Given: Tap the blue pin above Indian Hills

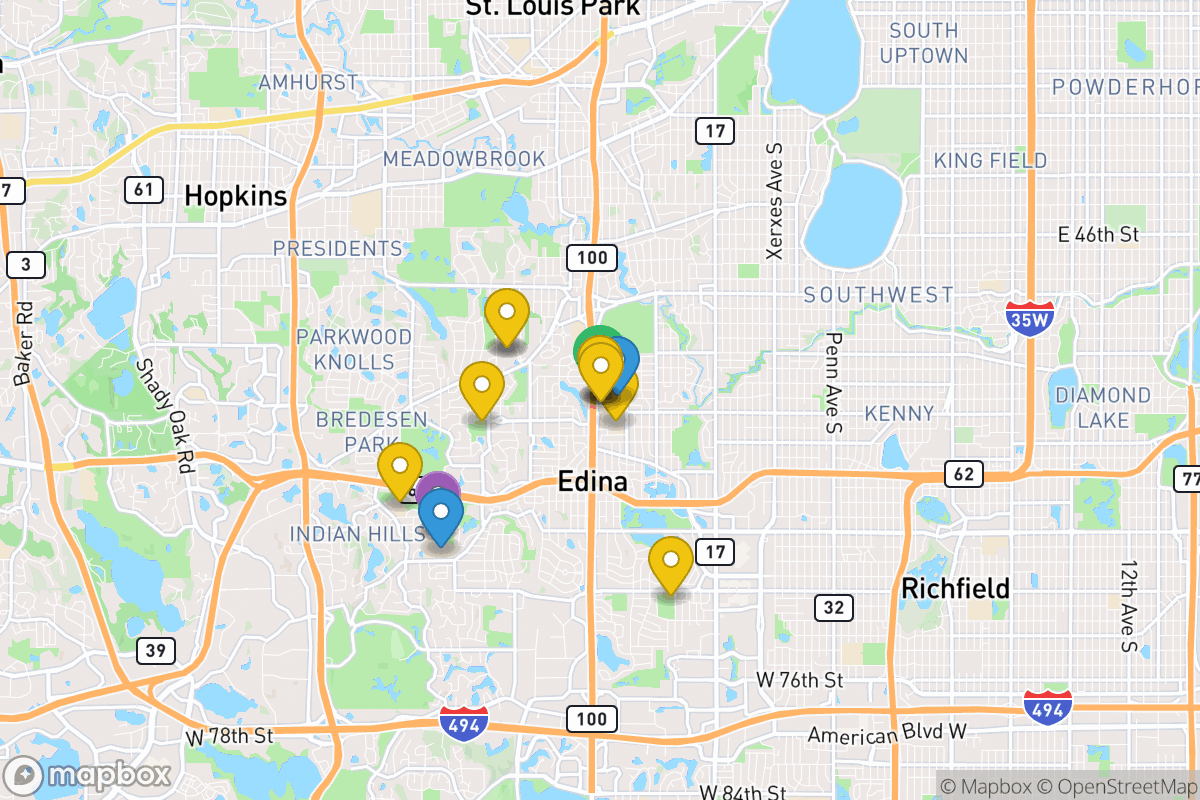Looking at the screenshot, I should coord(440,512).
